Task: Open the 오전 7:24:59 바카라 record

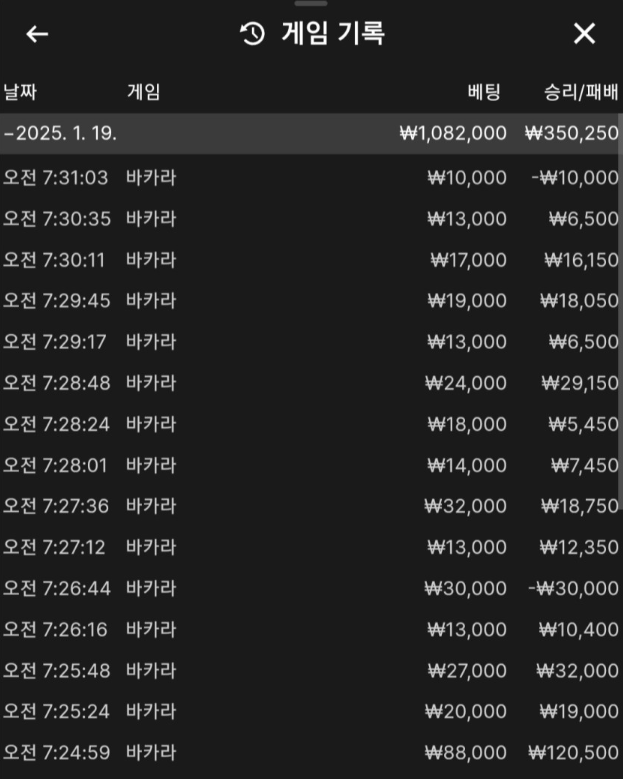Action: pos(310,752)
